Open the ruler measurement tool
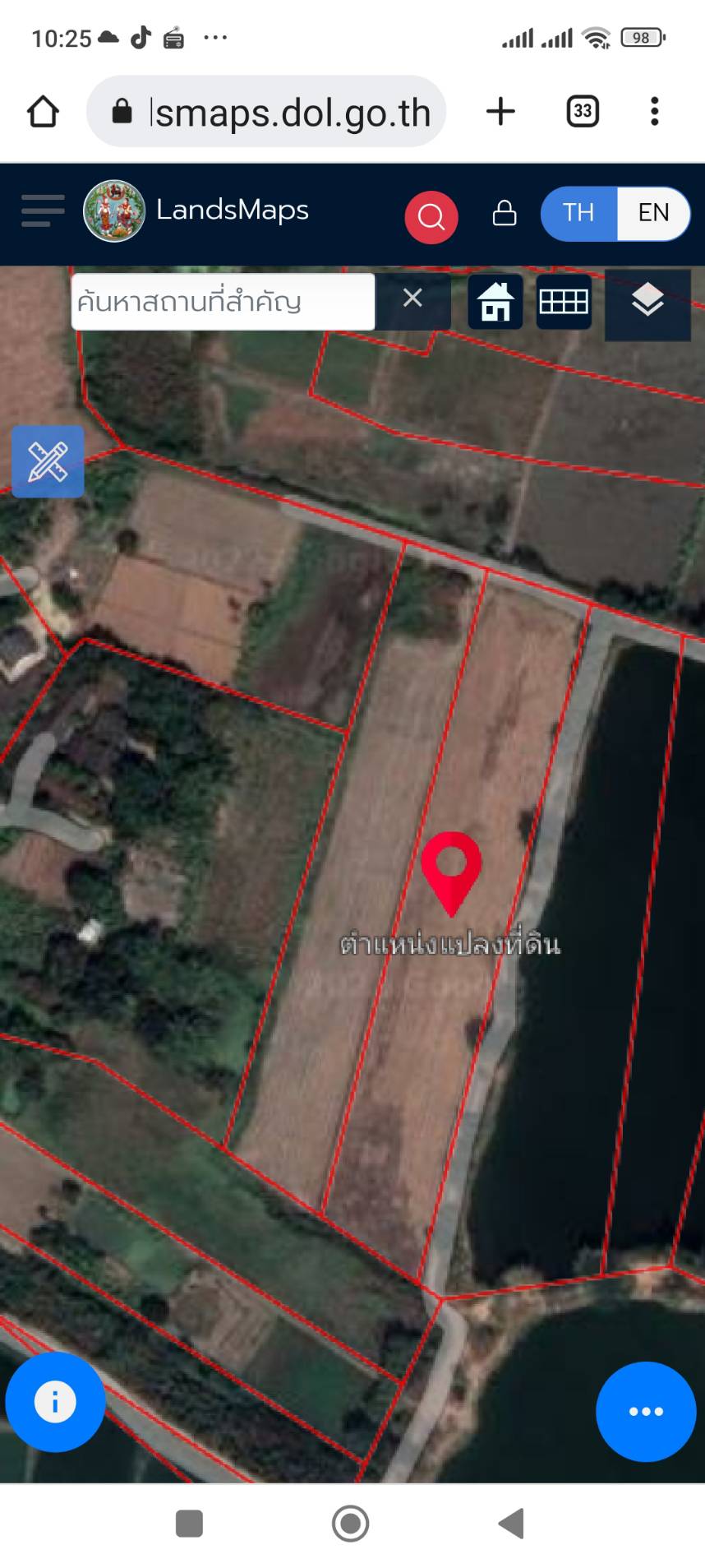 tap(48, 461)
